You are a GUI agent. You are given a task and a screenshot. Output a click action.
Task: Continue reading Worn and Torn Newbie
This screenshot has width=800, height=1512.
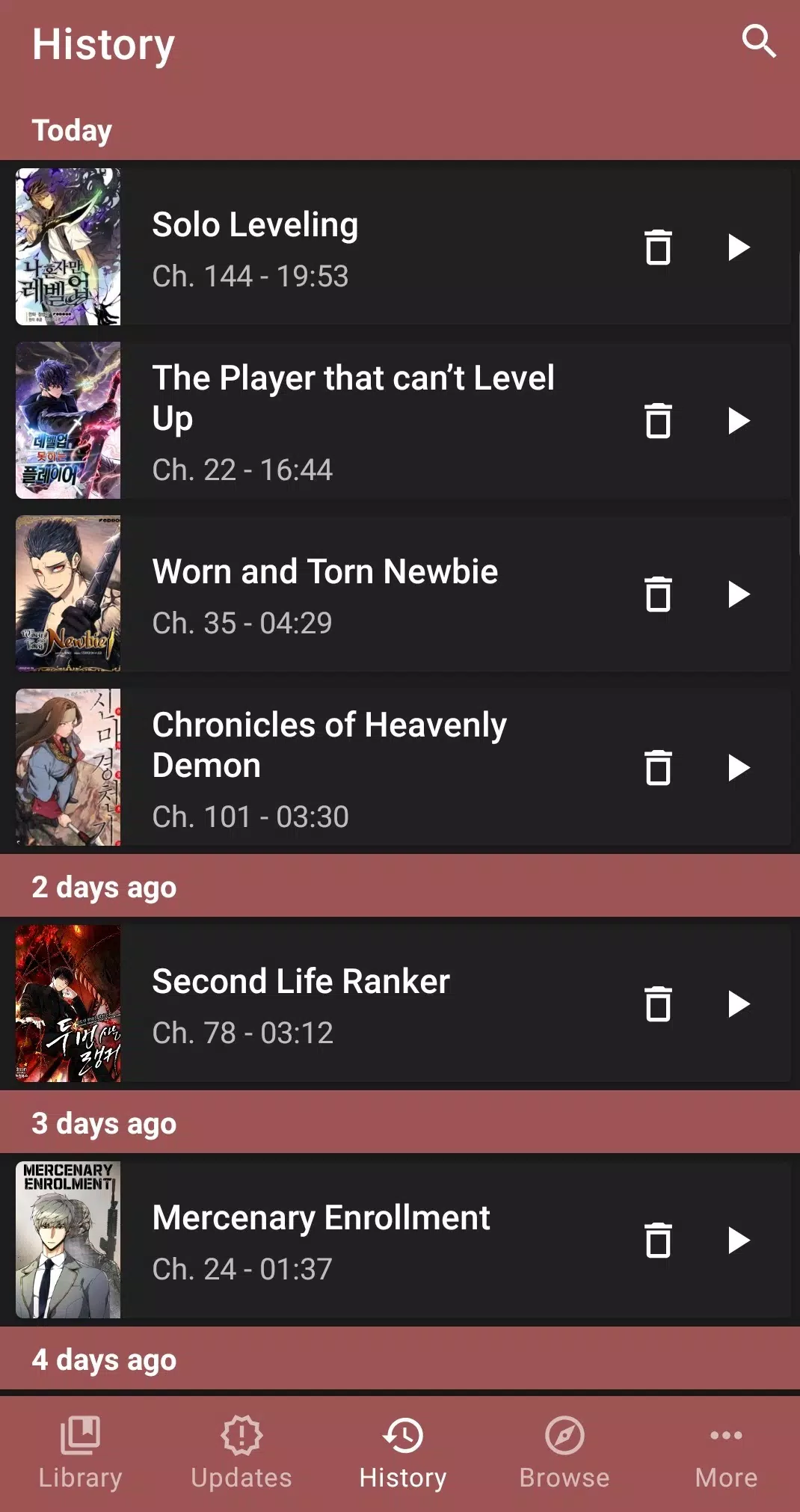click(x=739, y=594)
